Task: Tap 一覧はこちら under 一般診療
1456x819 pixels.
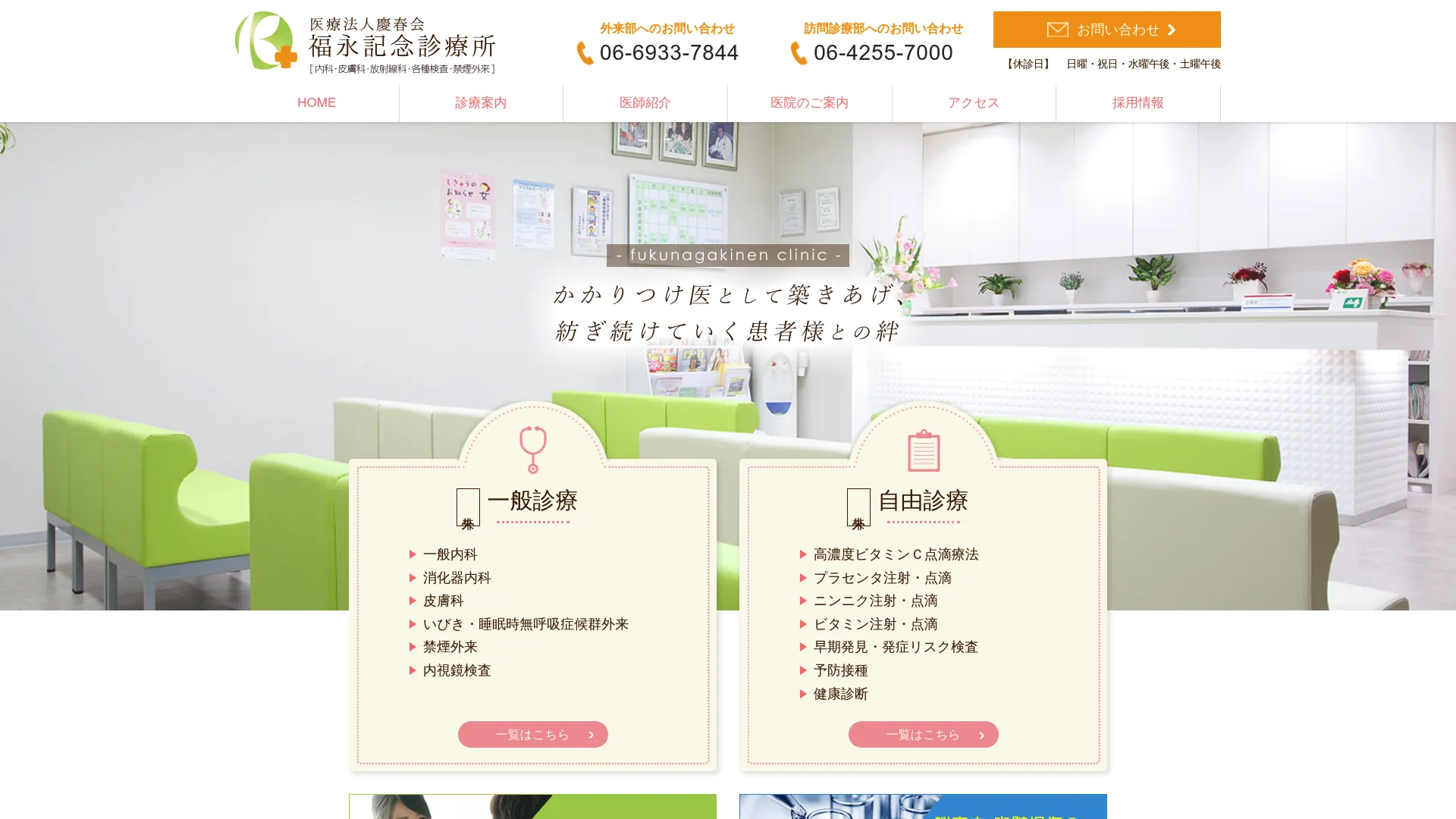Action: click(532, 734)
